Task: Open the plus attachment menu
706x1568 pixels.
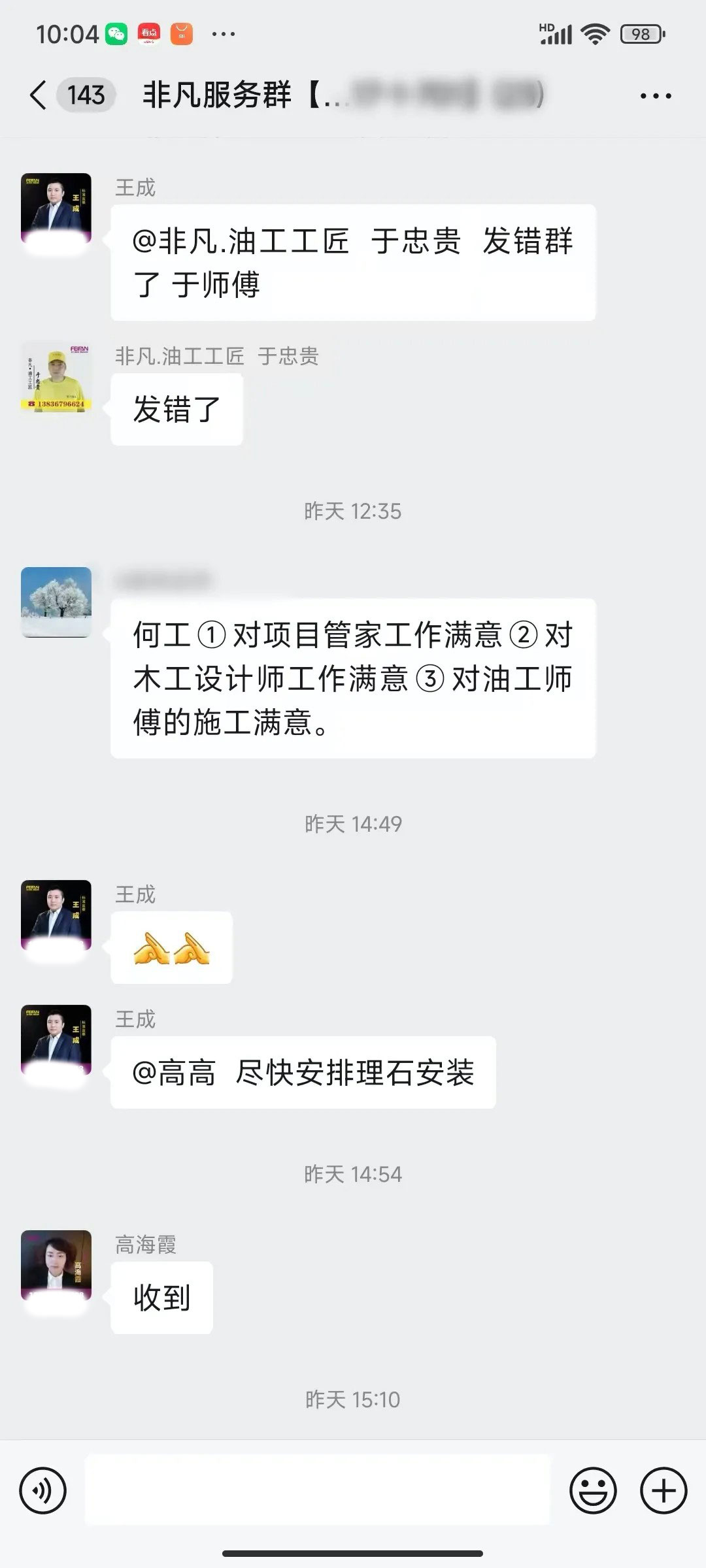Action: pyautogui.click(x=663, y=1491)
